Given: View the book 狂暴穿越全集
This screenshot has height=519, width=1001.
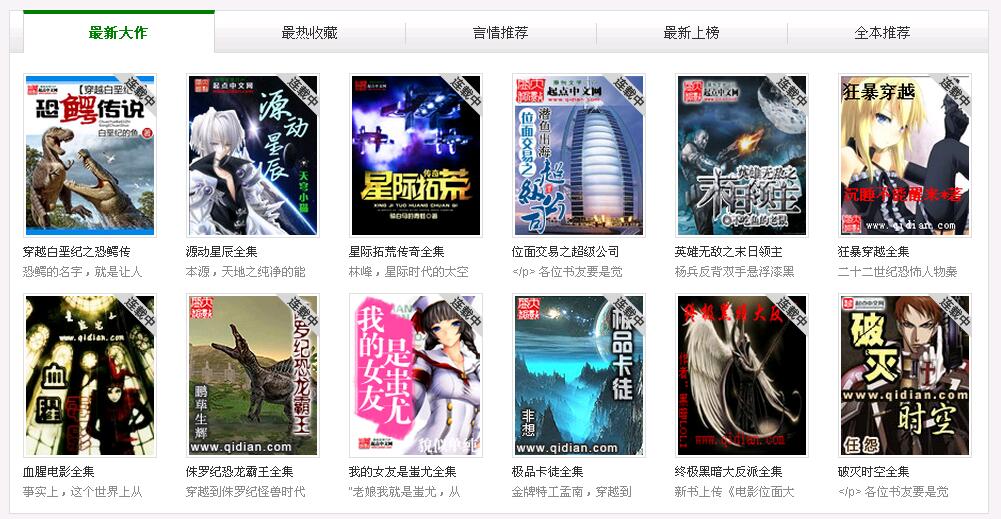Looking at the screenshot, I should pyautogui.click(x=905, y=155).
